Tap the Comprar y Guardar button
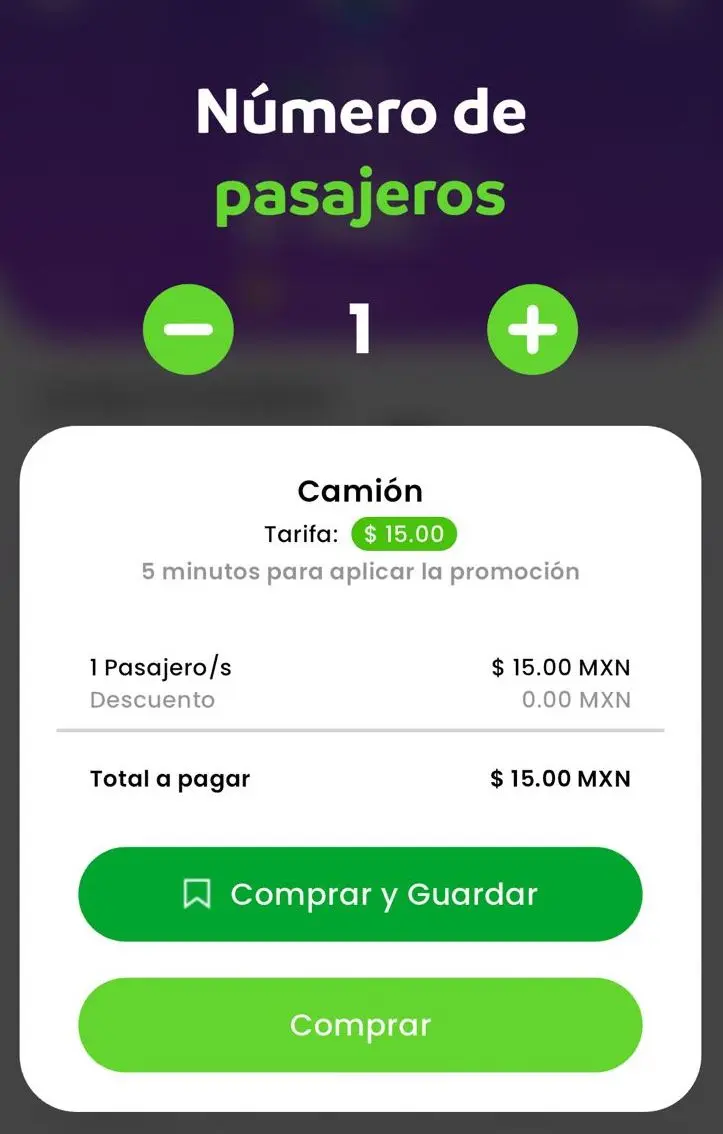723x1134 pixels. pyautogui.click(x=360, y=894)
